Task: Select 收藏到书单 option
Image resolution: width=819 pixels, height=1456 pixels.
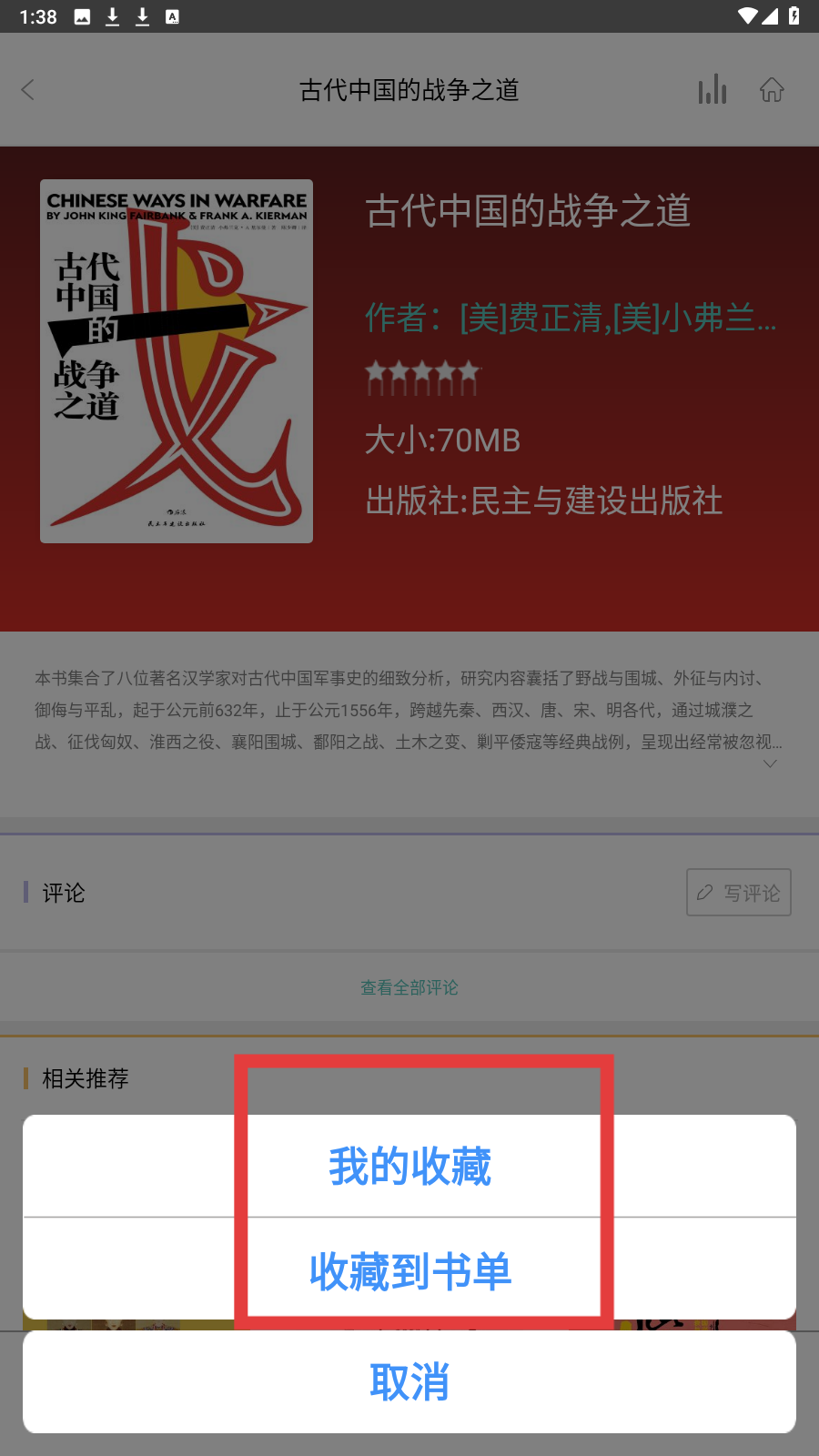Action: coord(409,1270)
